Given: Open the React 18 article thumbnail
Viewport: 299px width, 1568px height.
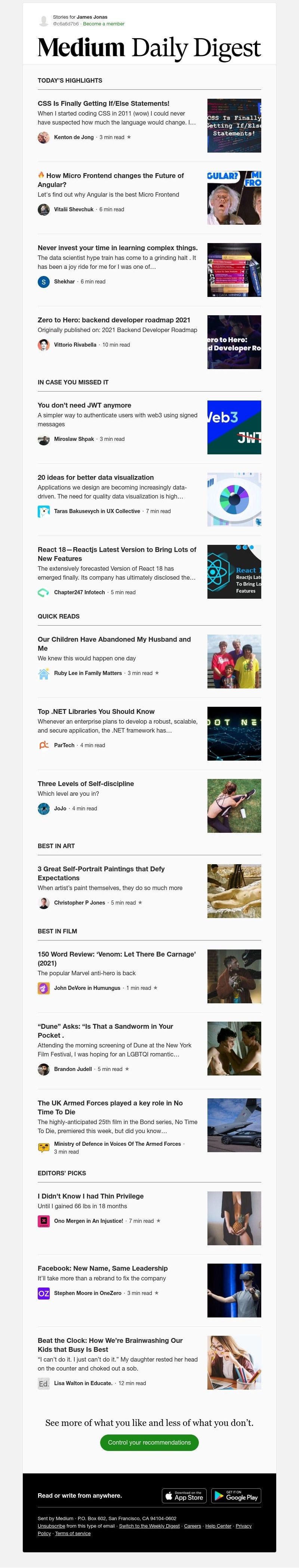Looking at the screenshot, I should tap(234, 572).
